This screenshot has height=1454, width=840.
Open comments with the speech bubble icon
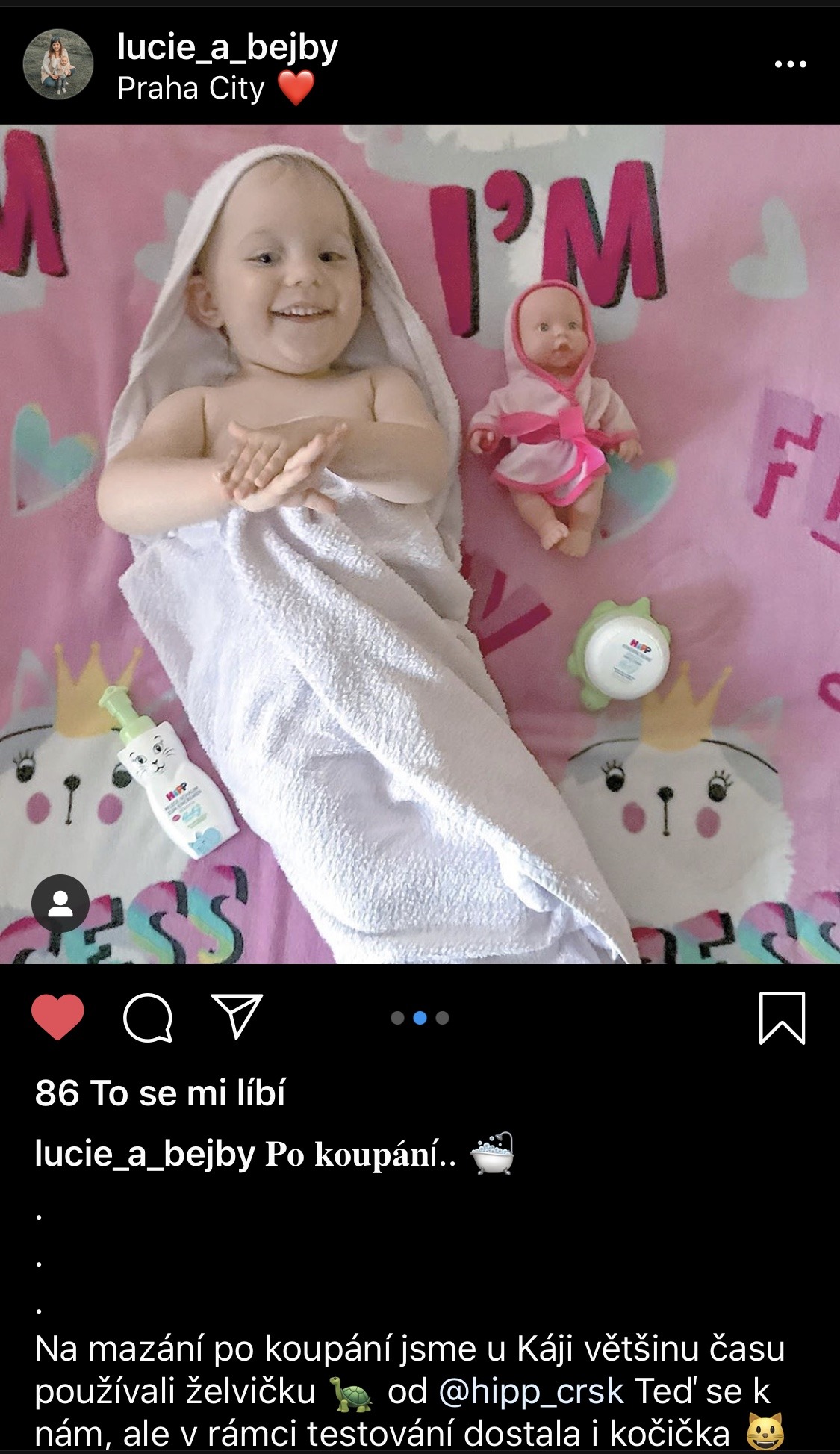pos(148,1017)
